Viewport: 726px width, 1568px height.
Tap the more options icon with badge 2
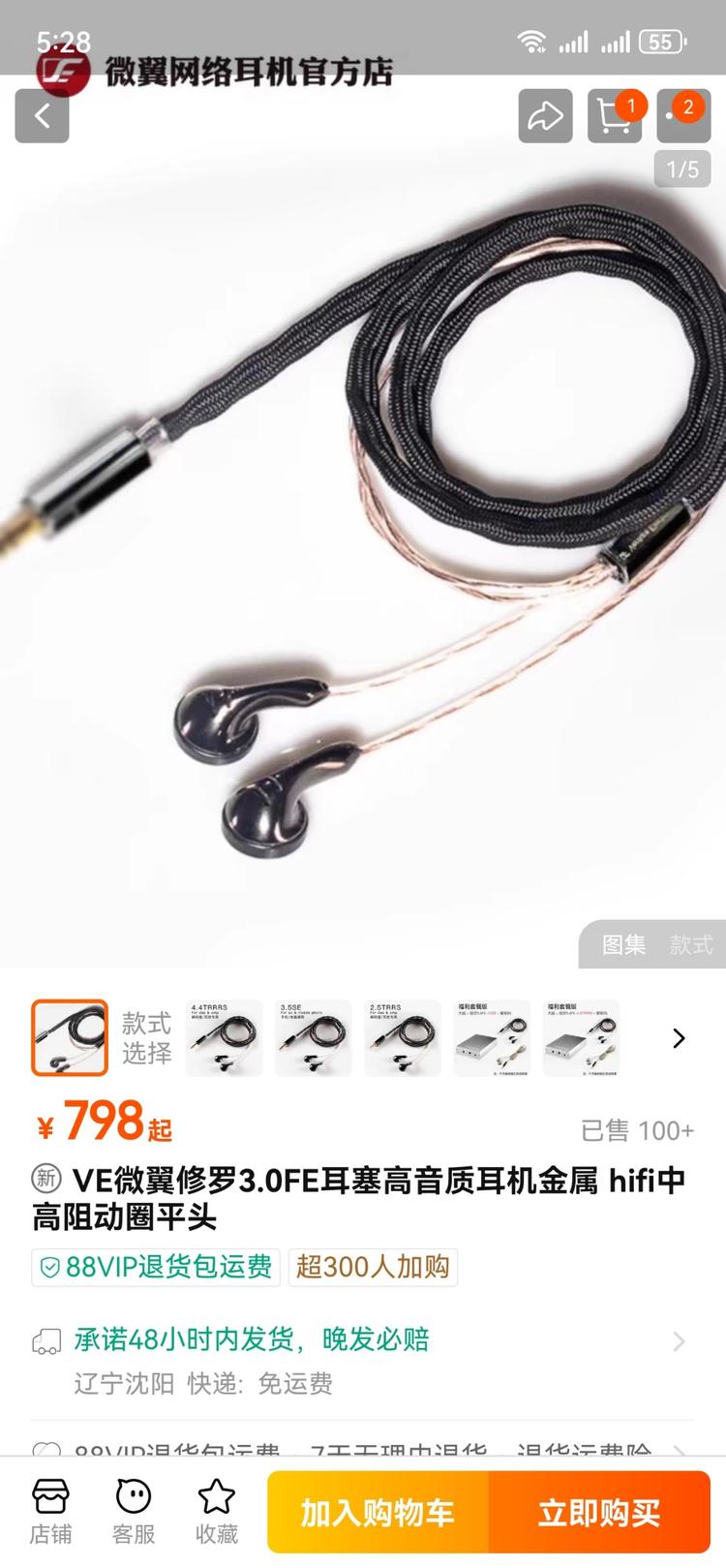(682, 118)
